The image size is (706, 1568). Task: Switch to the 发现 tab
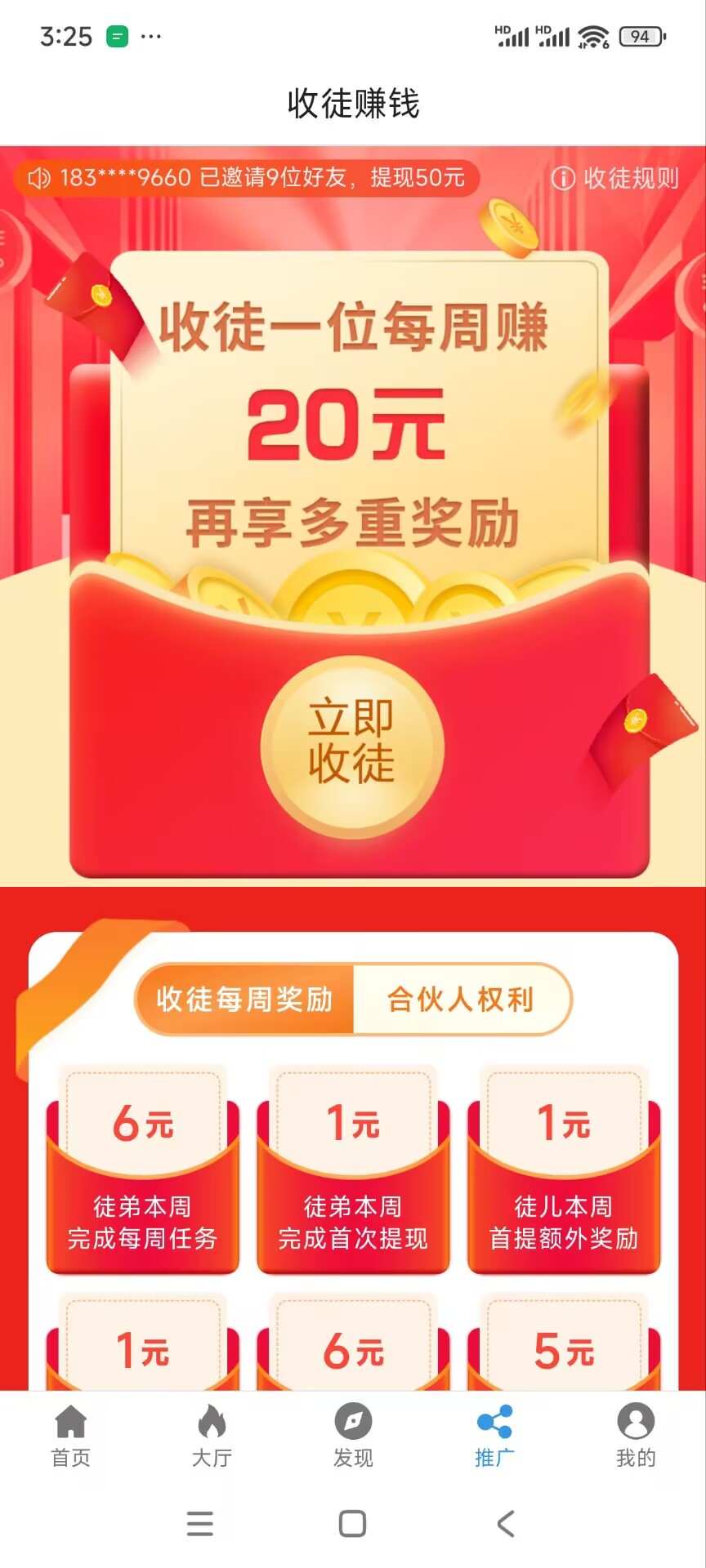tap(353, 1436)
